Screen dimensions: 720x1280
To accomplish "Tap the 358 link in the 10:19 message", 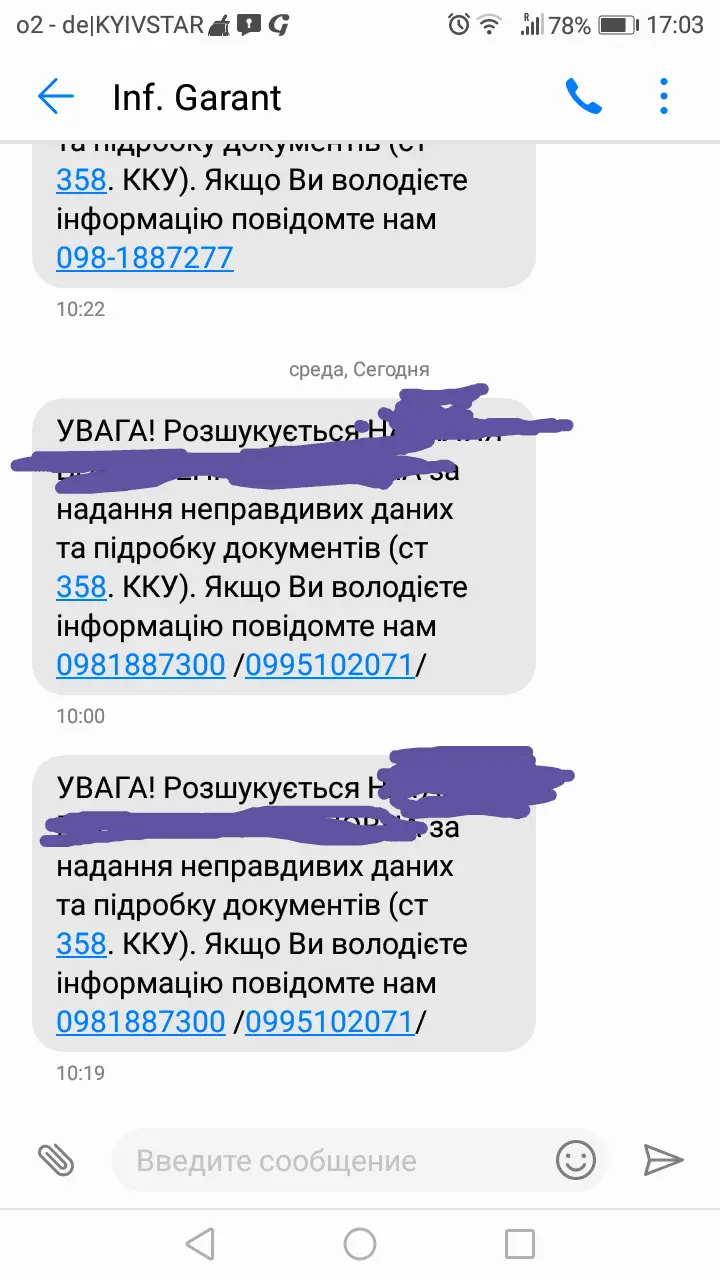I will coord(81,943).
